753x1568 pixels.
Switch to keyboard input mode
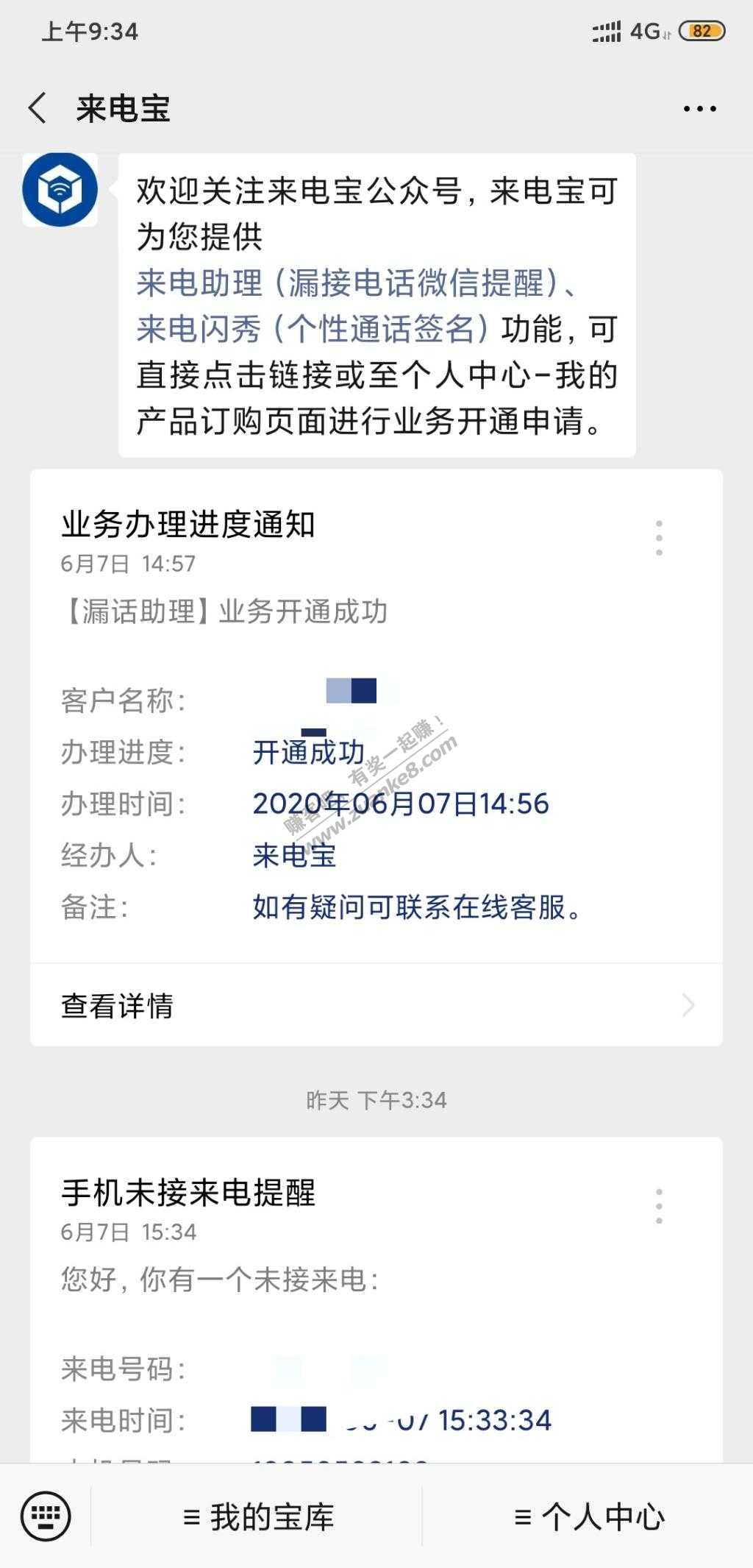click(46, 1516)
